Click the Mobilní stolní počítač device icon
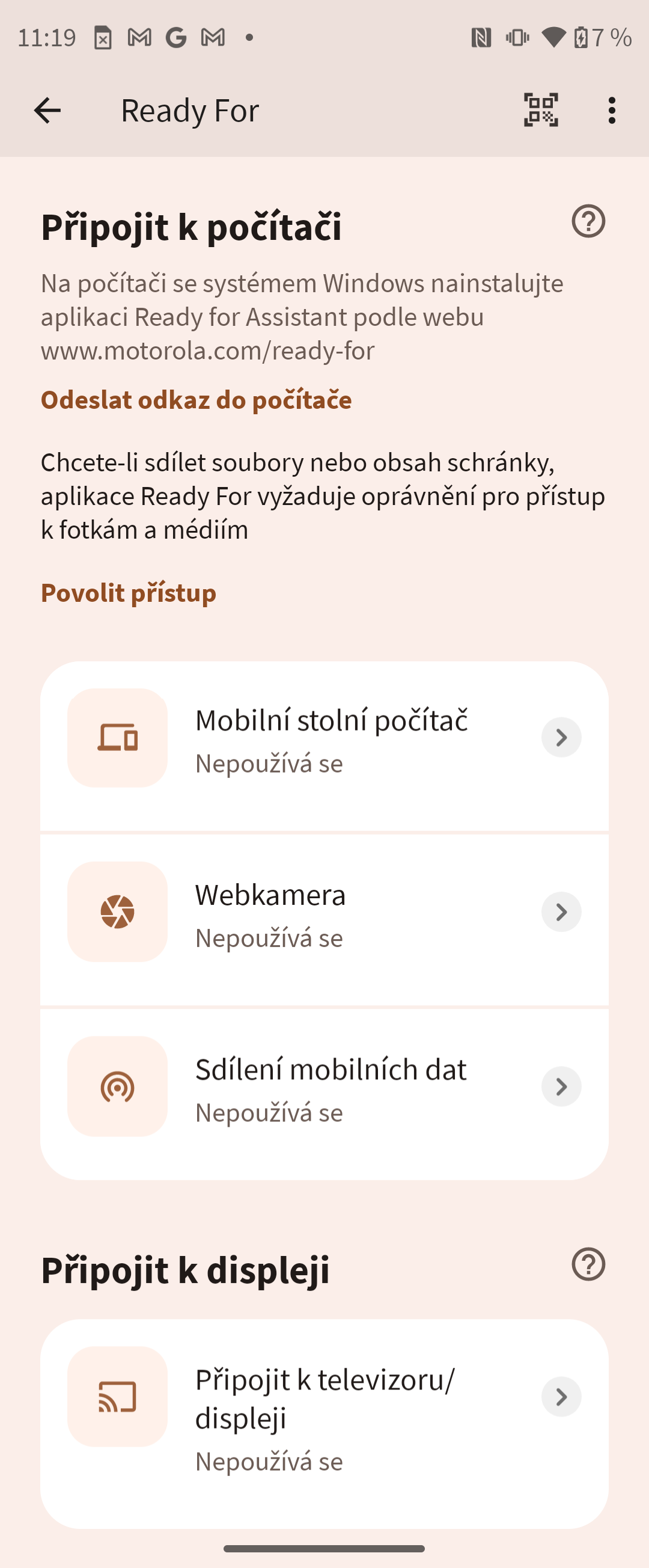Viewport: 649px width, 1568px height. 118,737
